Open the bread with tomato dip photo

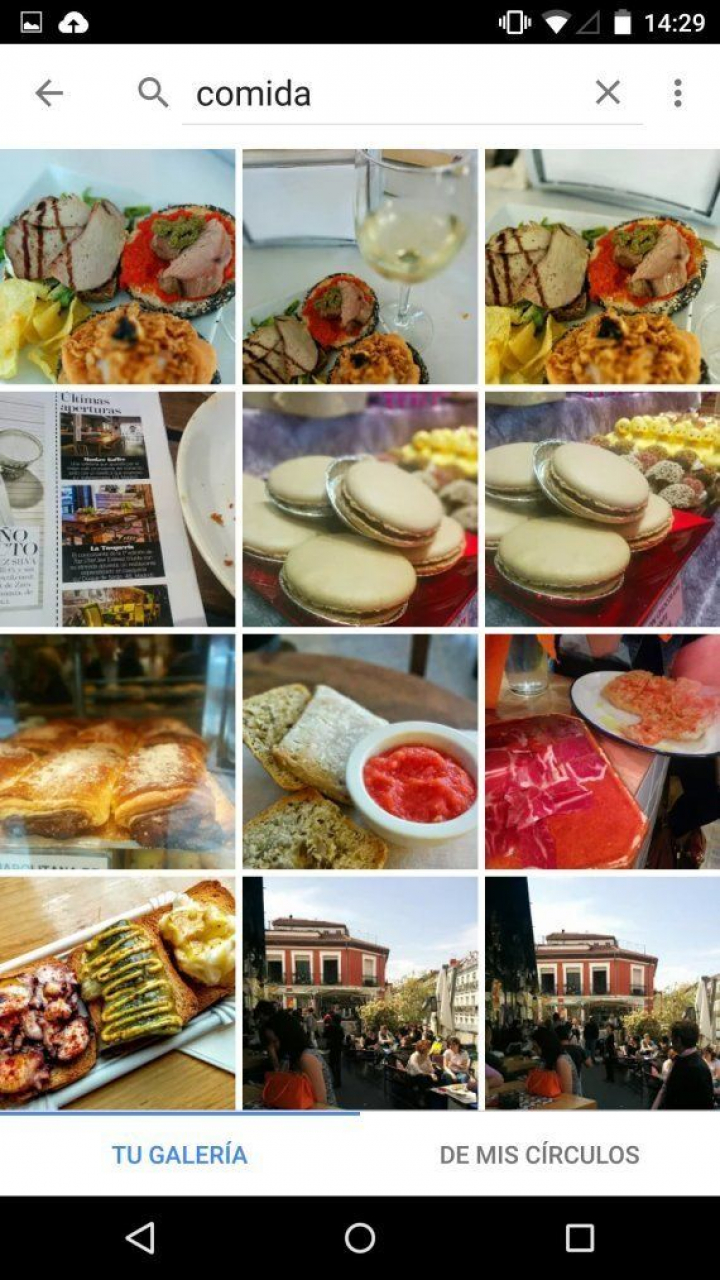coord(360,751)
